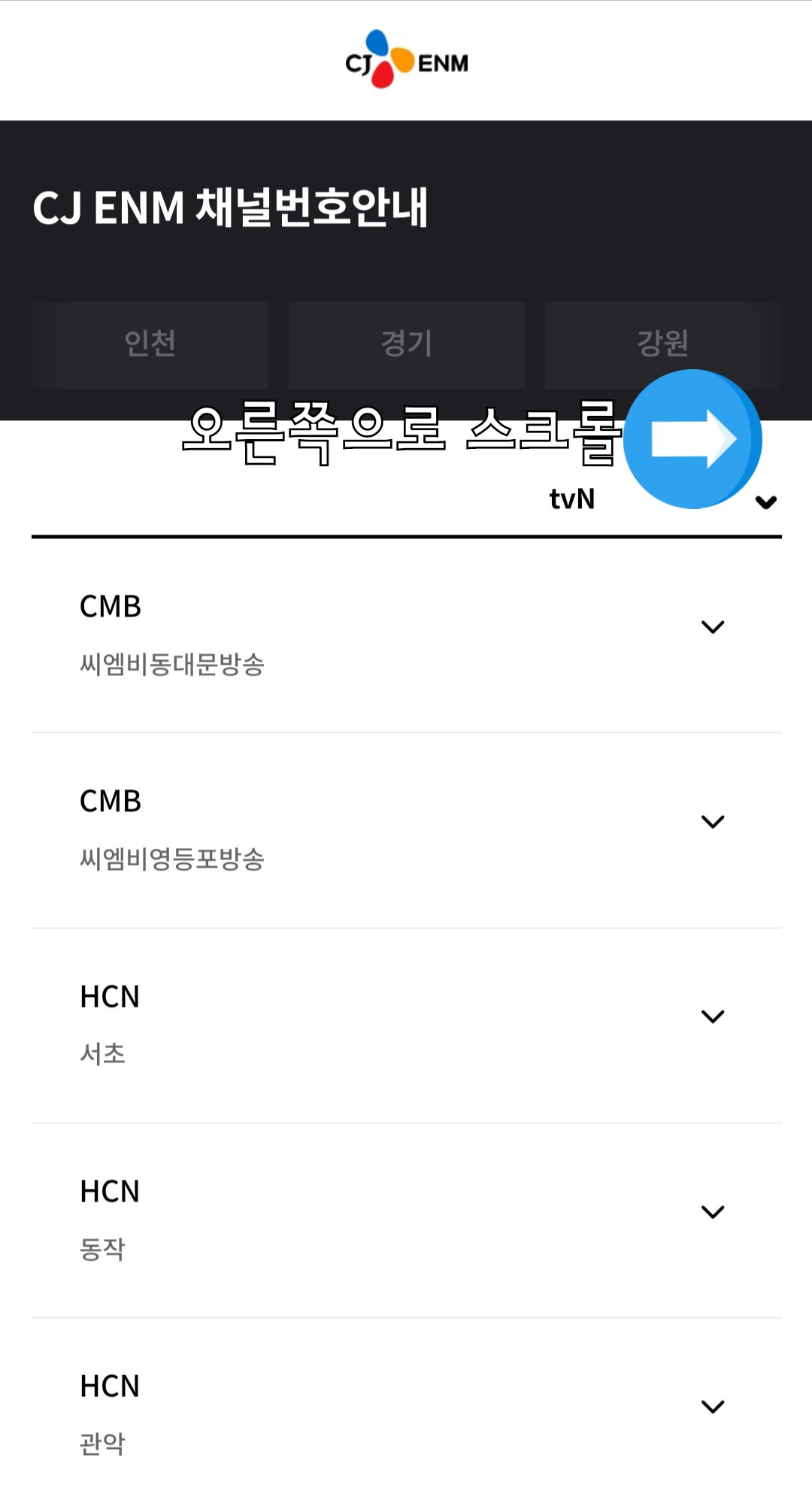Expand the CMB 씨엠비동대문방송 entry
This screenshot has width=812, height=1488.
pyautogui.click(x=712, y=626)
